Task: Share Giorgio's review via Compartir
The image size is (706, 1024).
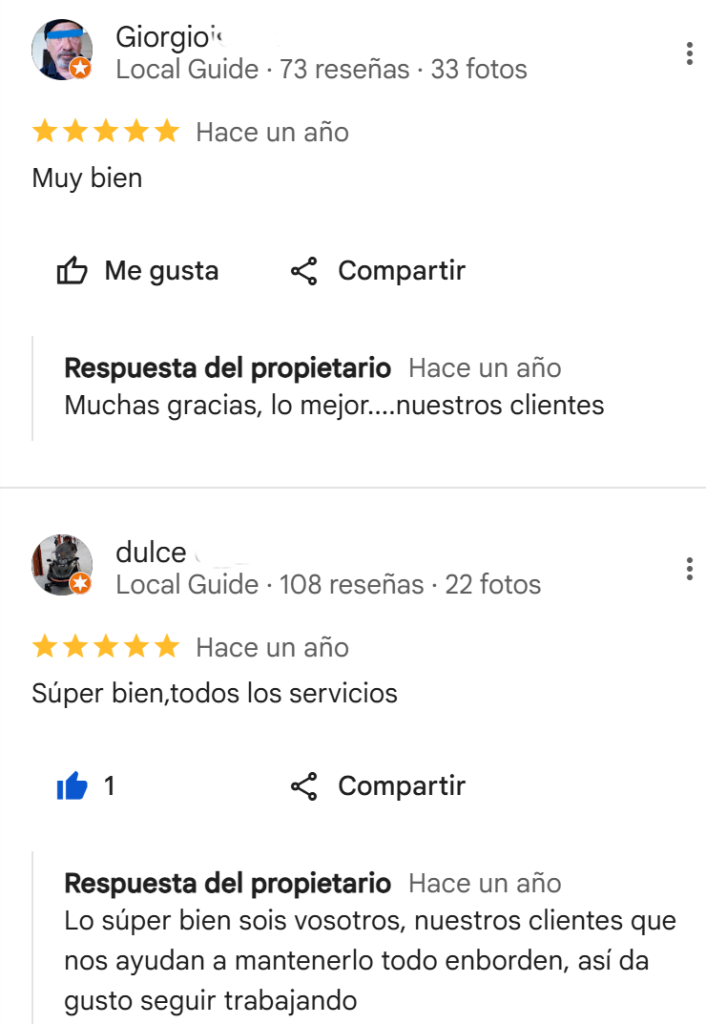Action: (378, 271)
